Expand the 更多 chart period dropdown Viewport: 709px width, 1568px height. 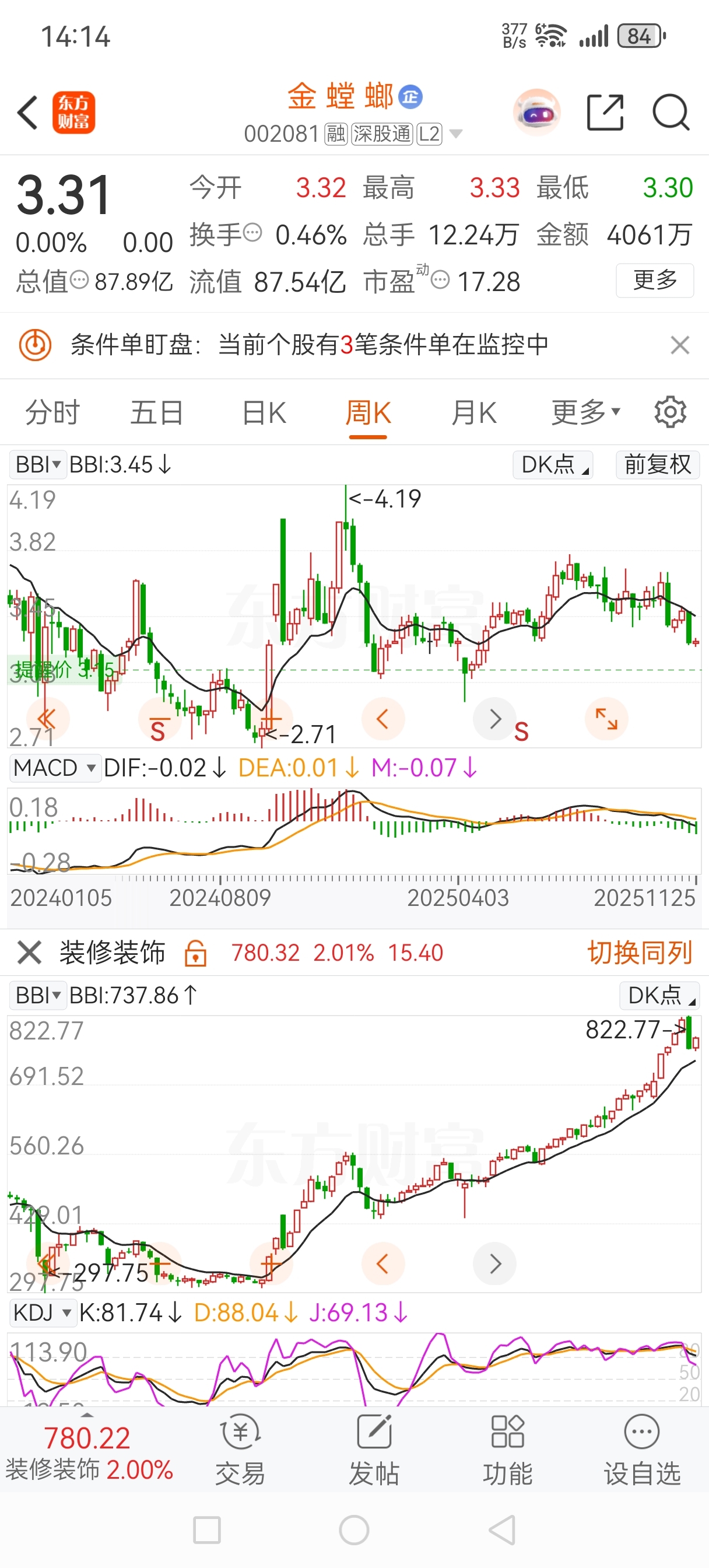pyautogui.click(x=585, y=412)
